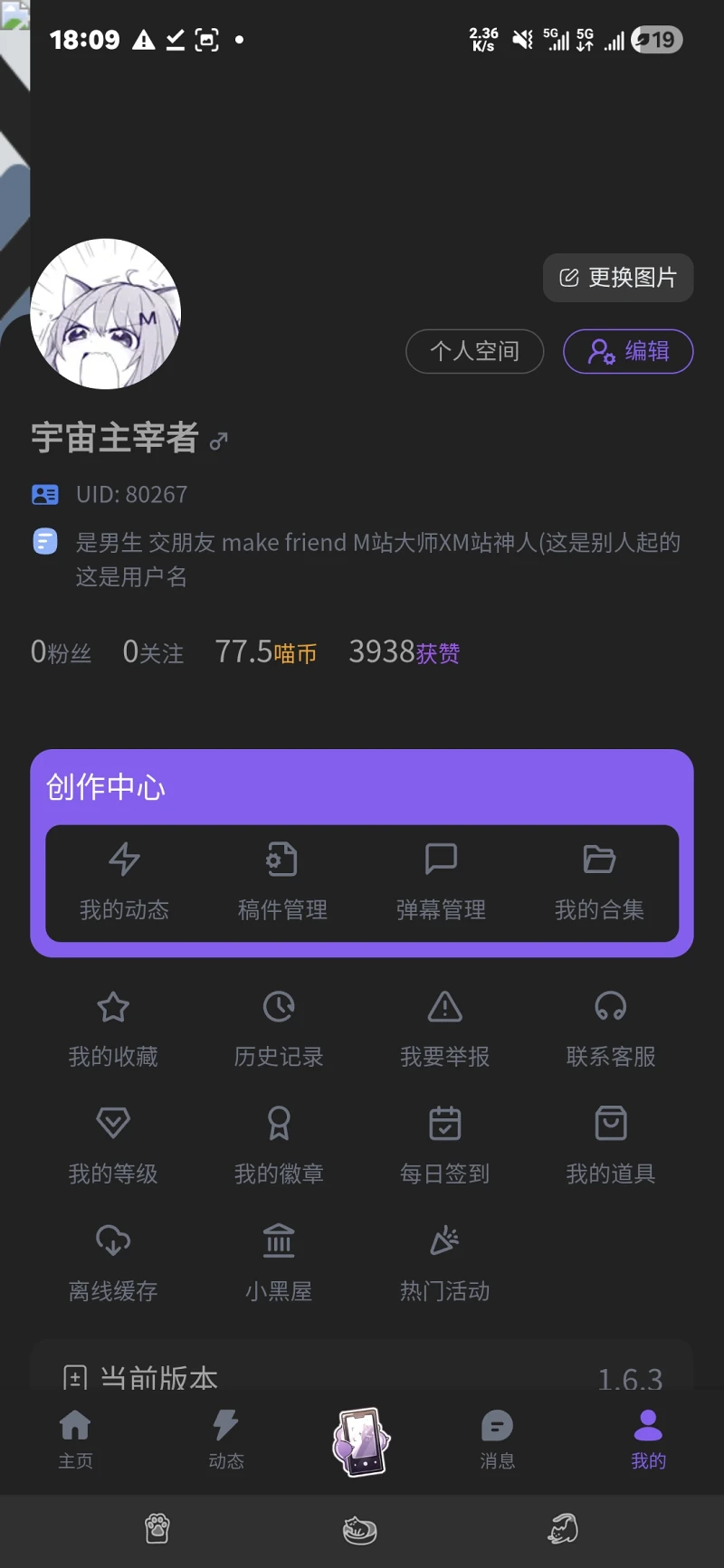Click the 更换图片 change picture button
The image size is (724, 1568).
[x=618, y=278]
